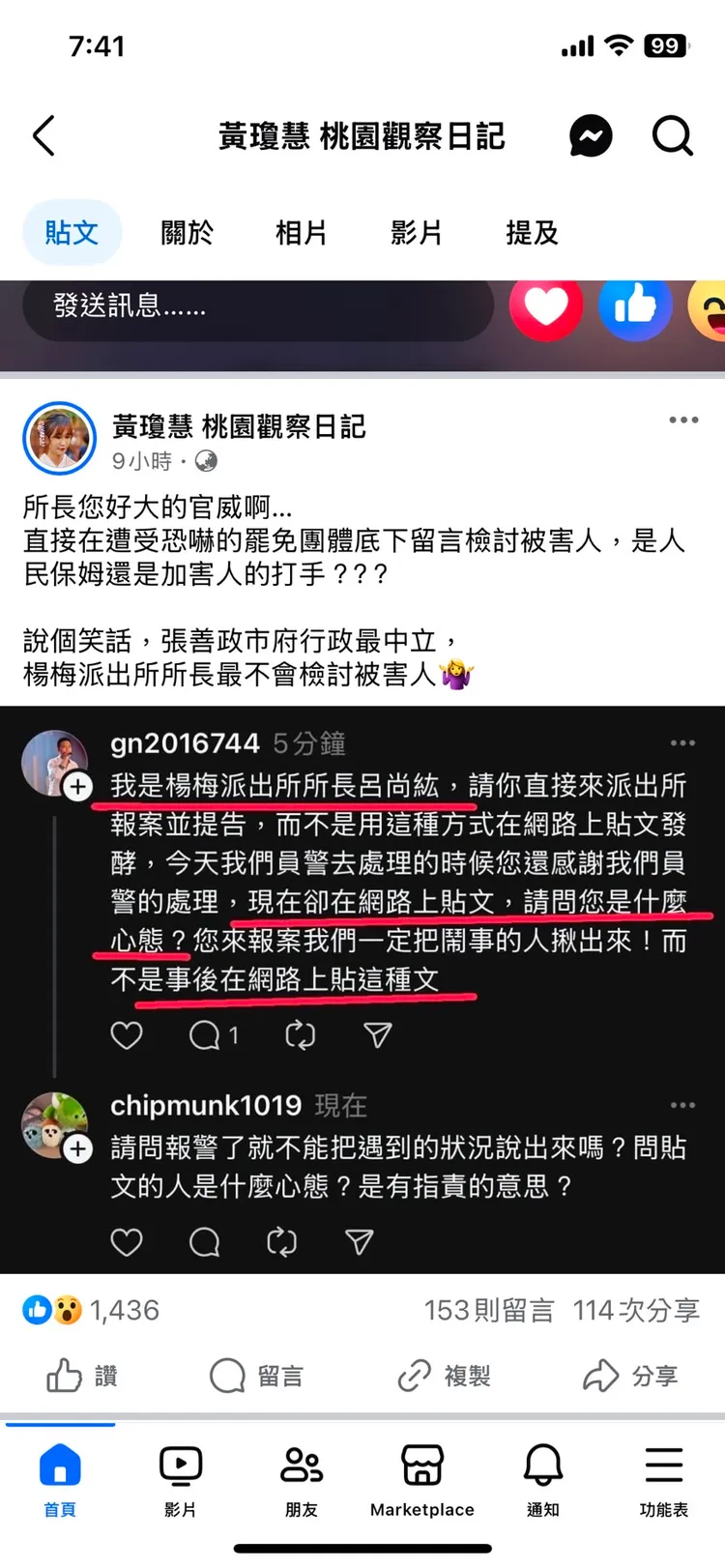Switch to the 影片 tab
This screenshot has height=1568, width=725.
[417, 233]
